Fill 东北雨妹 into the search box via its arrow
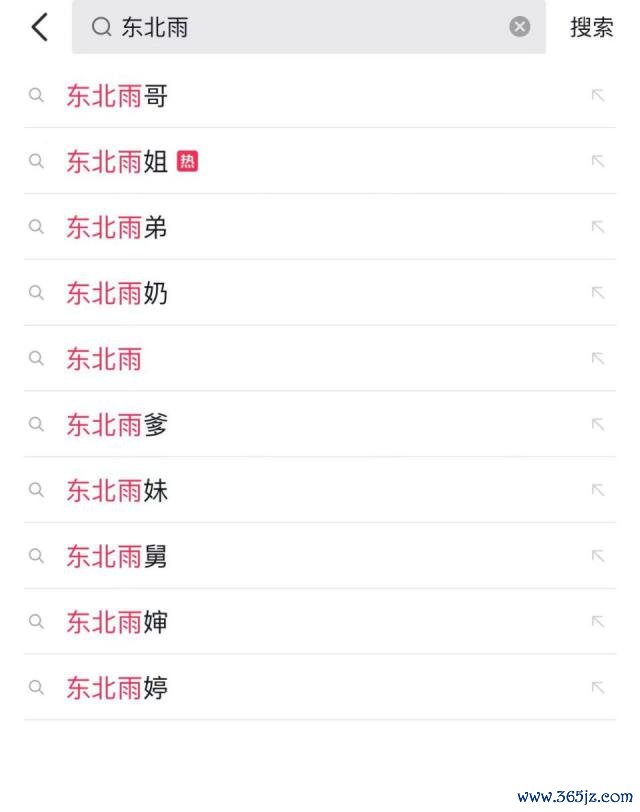Image resolution: width=640 pixels, height=812 pixels. [598, 490]
